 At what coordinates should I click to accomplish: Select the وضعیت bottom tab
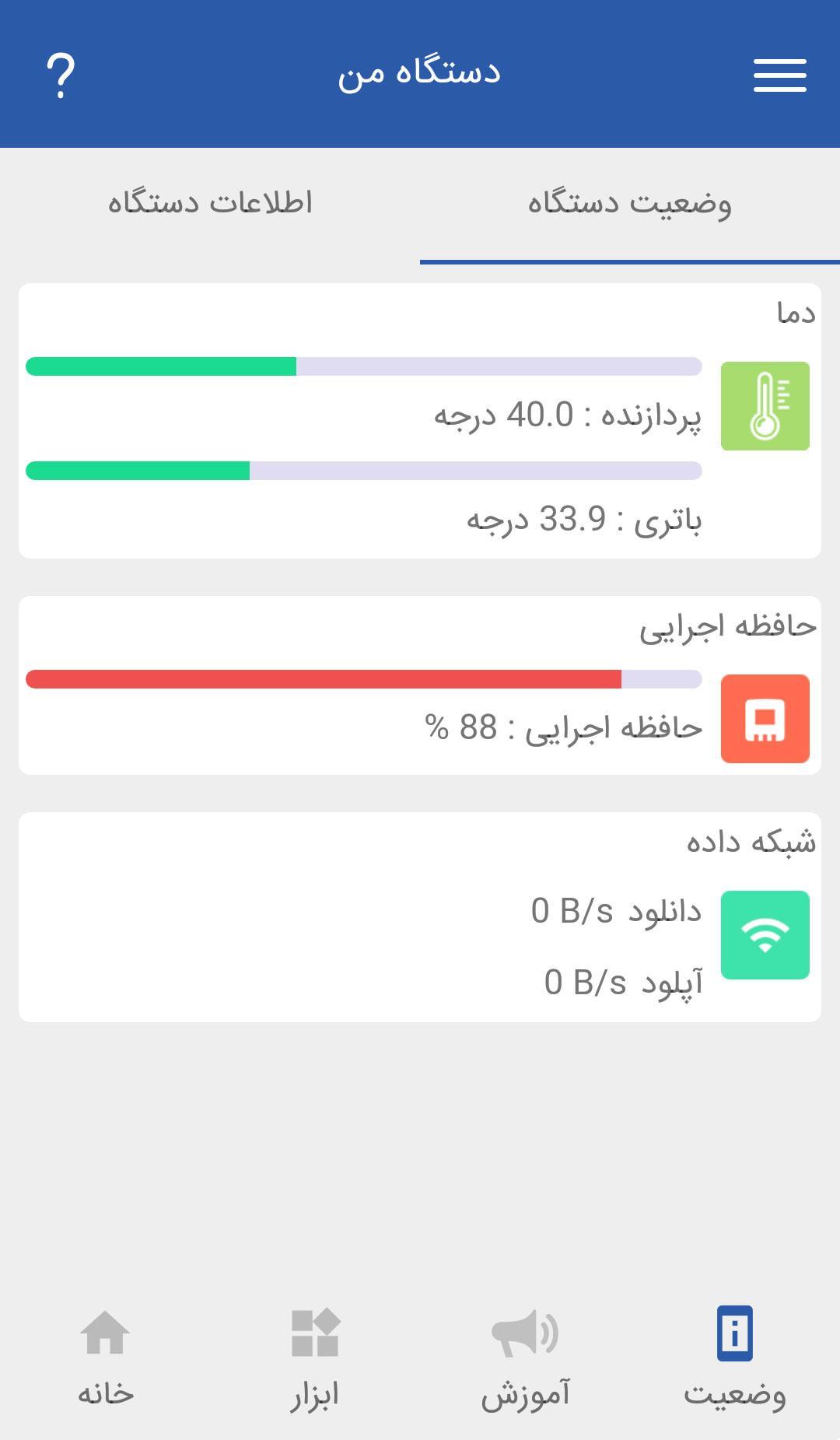point(734,1358)
